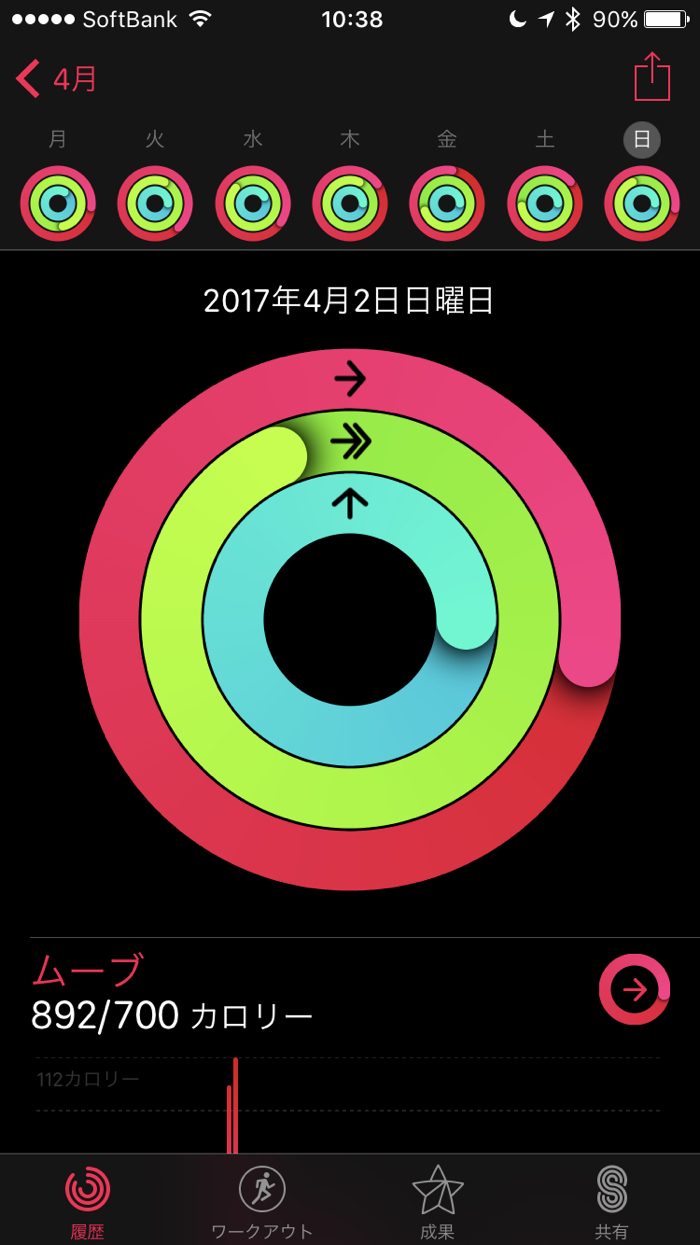700x1245 pixels.
Task: Select Thursday's (木) activity rings
Action: [350, 203]
